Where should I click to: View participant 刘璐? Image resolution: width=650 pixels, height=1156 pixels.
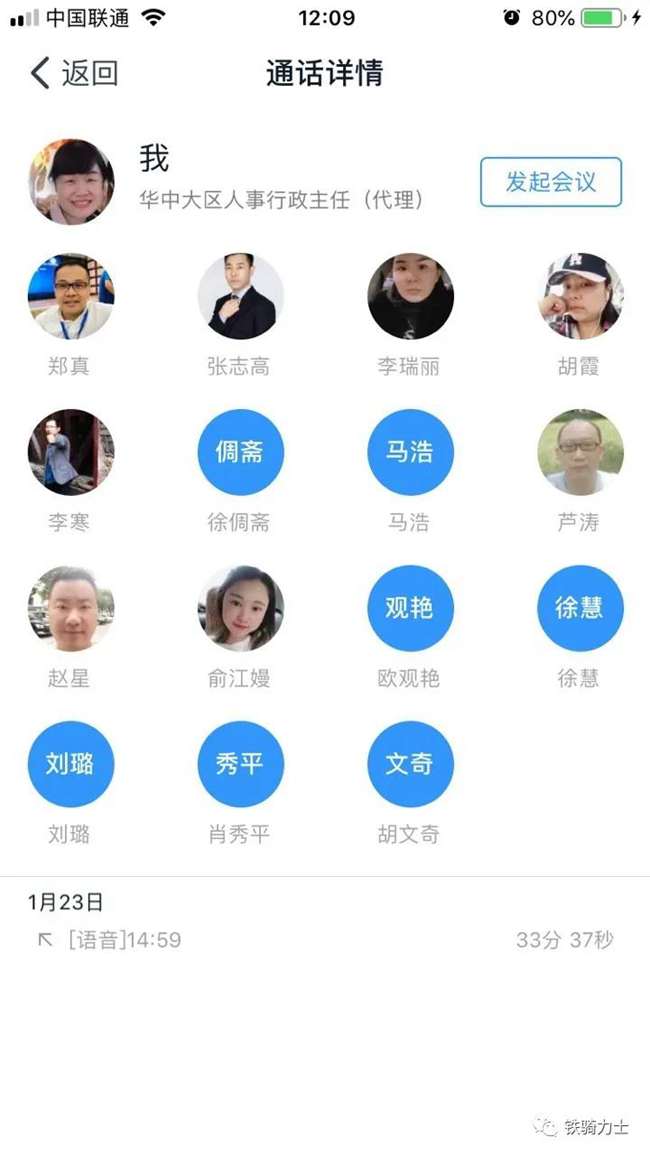click(70, 764)
